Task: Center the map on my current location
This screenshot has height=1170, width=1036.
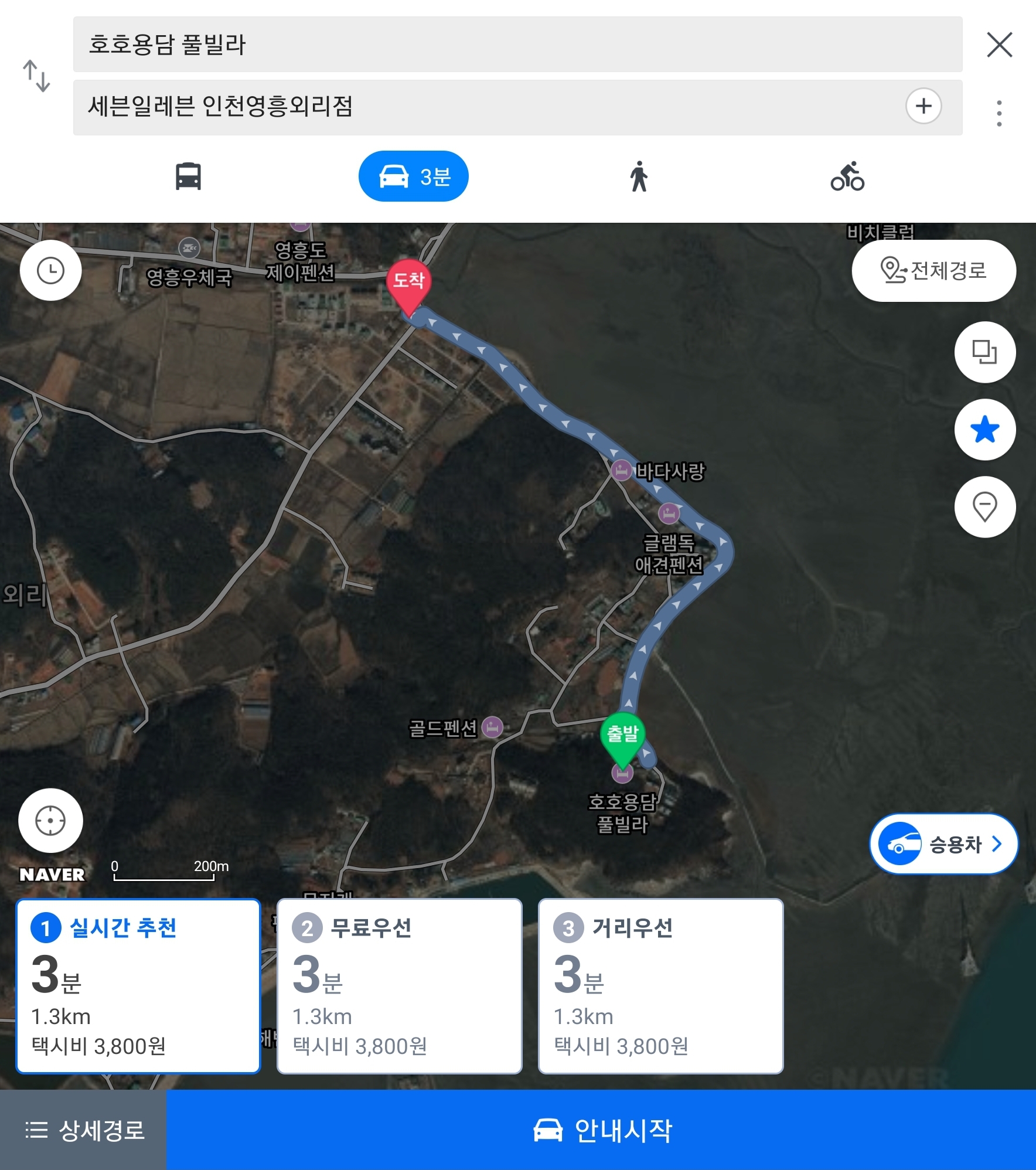Action: coord(50,820)
